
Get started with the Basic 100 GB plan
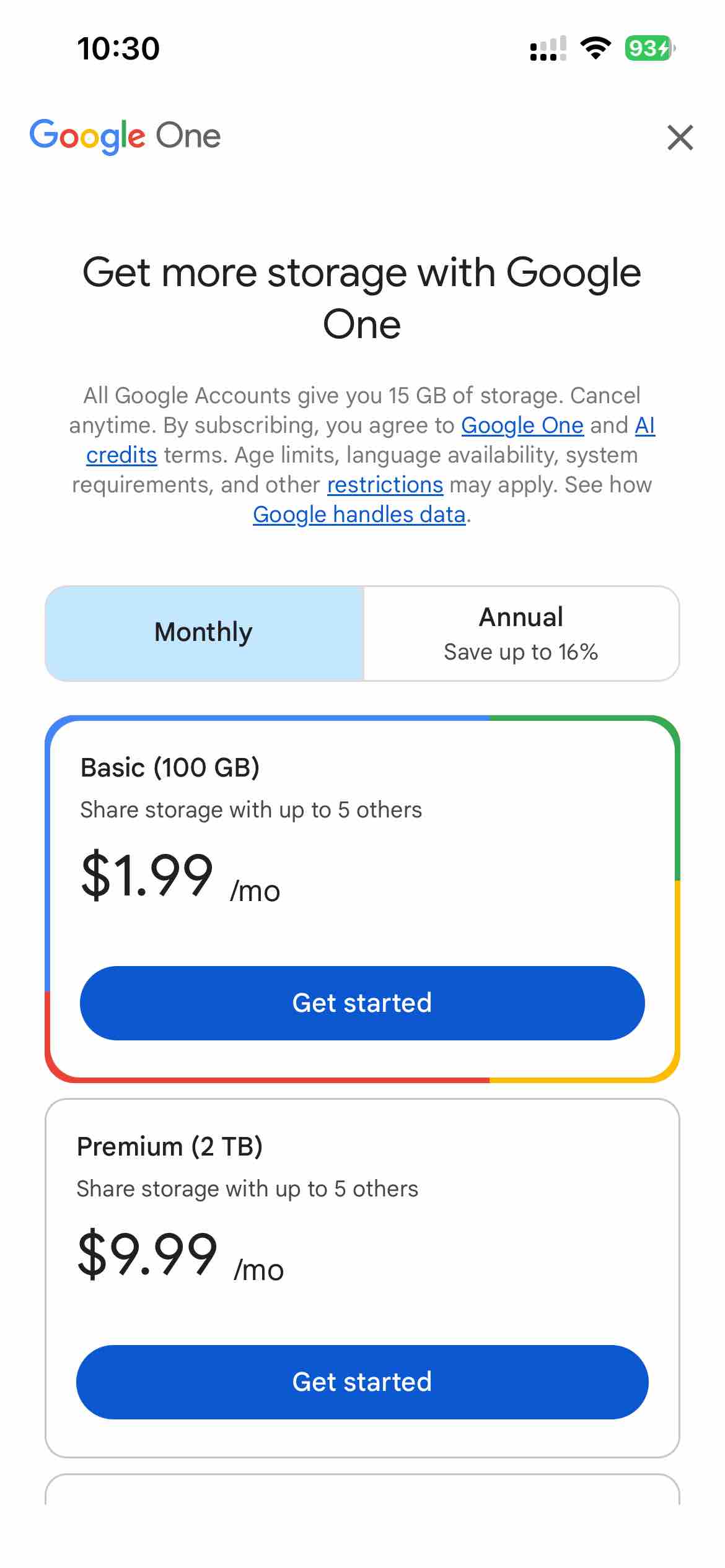pos(362,1003)
